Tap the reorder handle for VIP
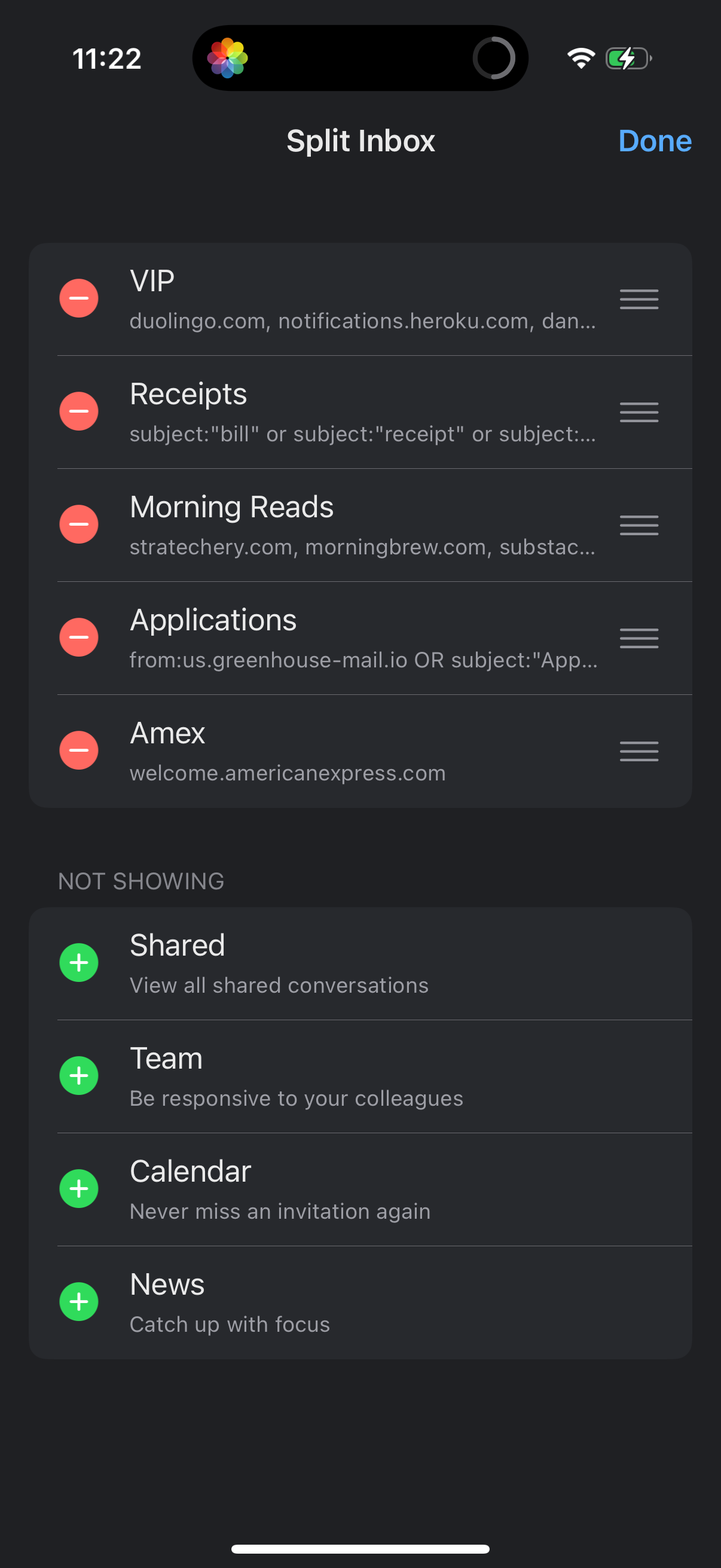 click(x=639, y=300)
